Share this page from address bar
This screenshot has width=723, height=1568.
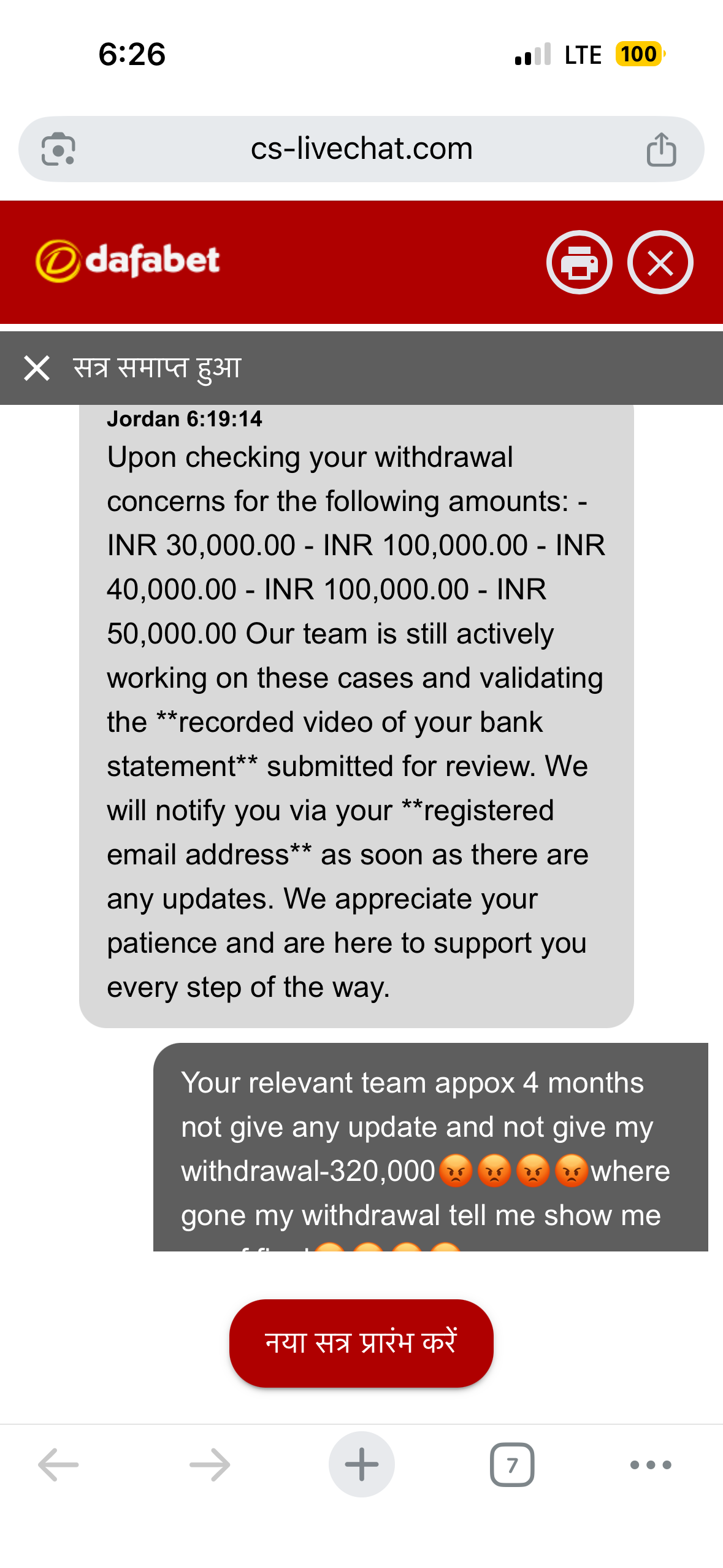661,149
